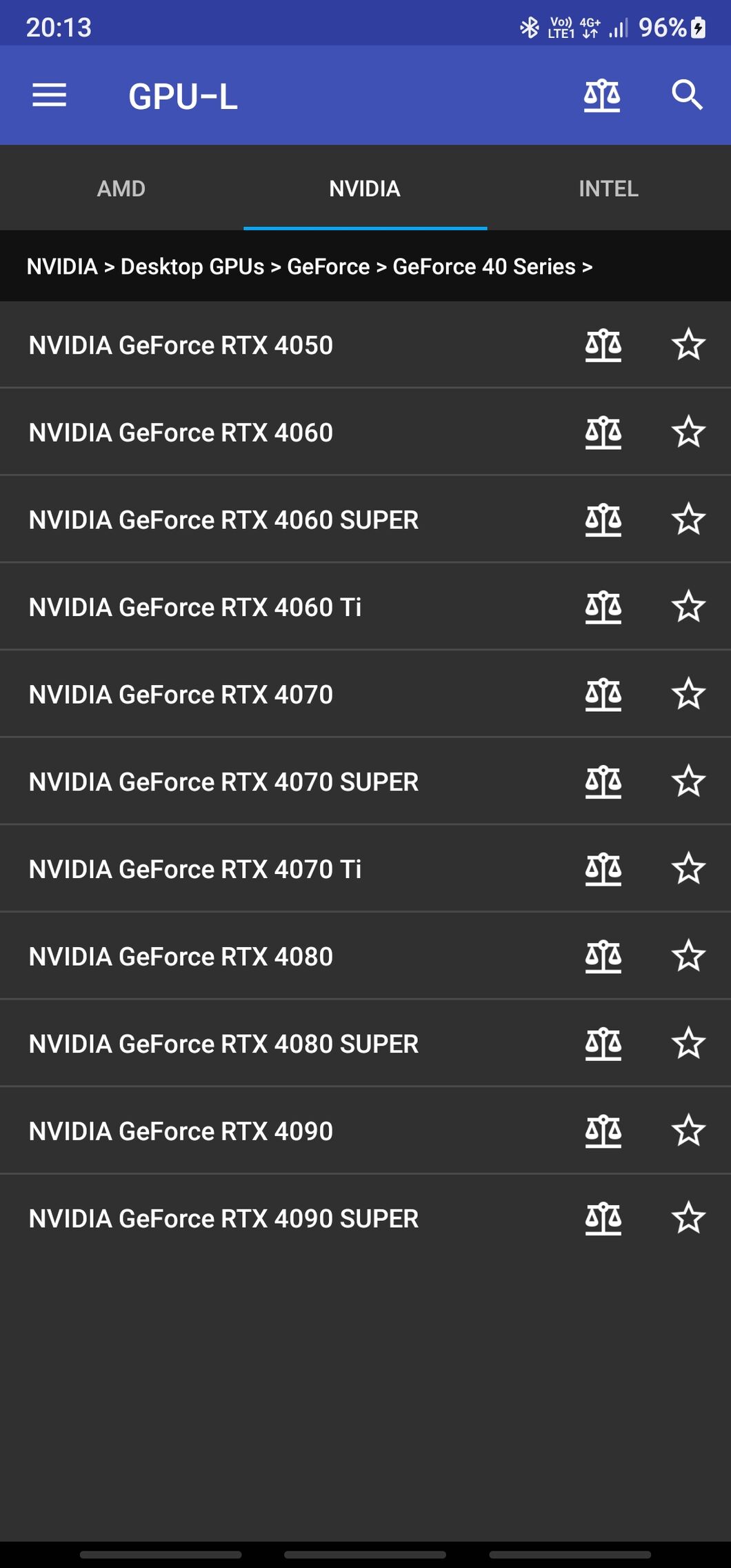The height and width of the screenshot is (1568, 731).
Task: Open NVIDIA GeForce RTX 4060 Ti
Action: coord(195,607)
